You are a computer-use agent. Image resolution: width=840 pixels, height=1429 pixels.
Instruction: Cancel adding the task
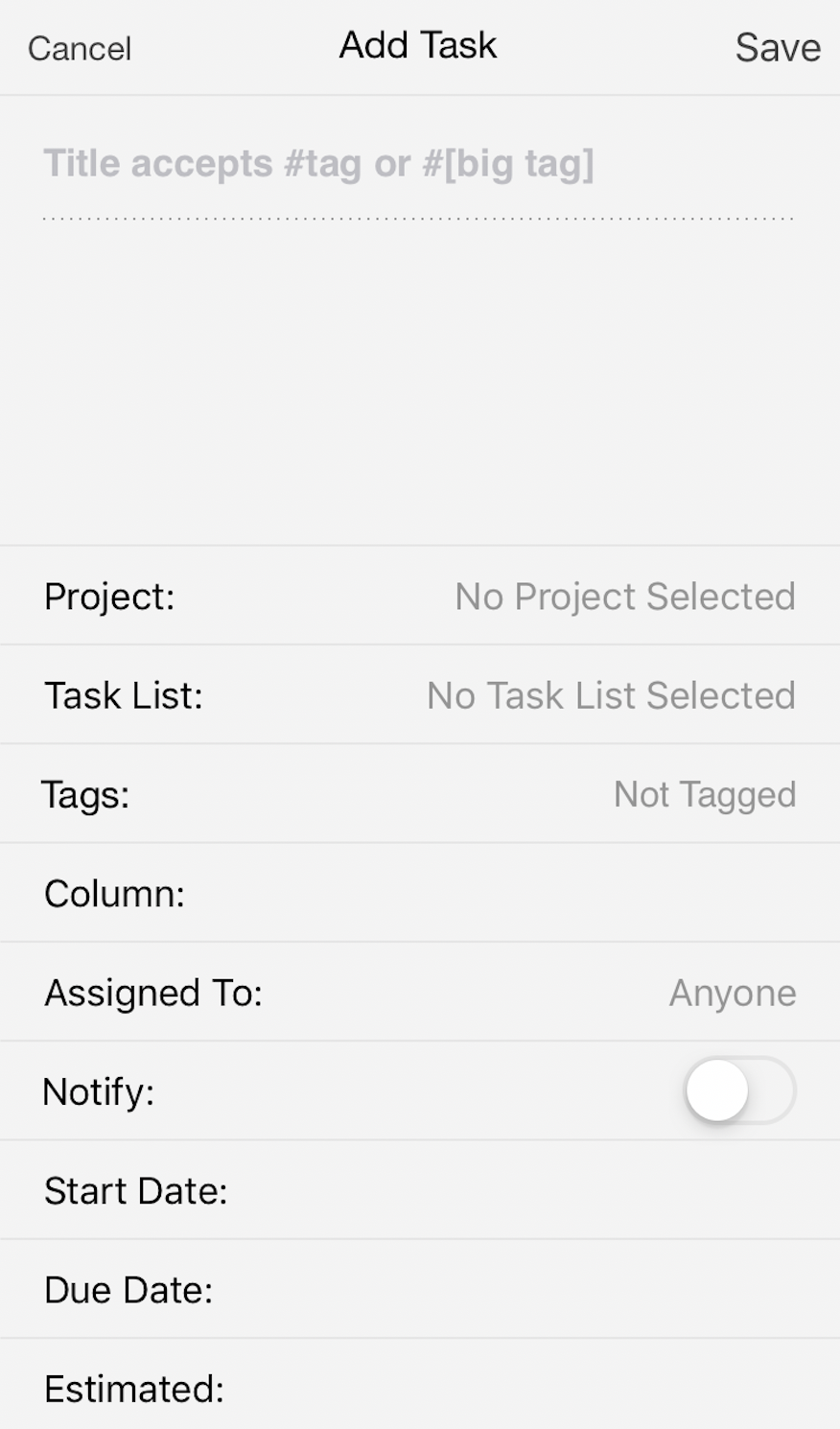pos(80,48)
